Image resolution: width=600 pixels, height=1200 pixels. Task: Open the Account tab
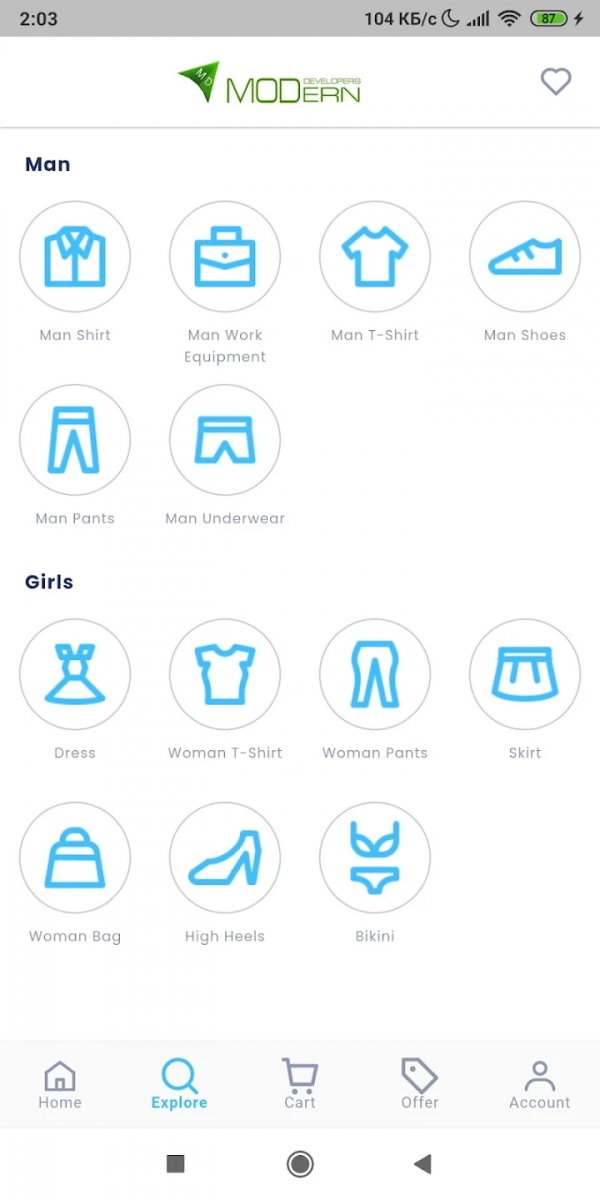[x=539, y=1085]
